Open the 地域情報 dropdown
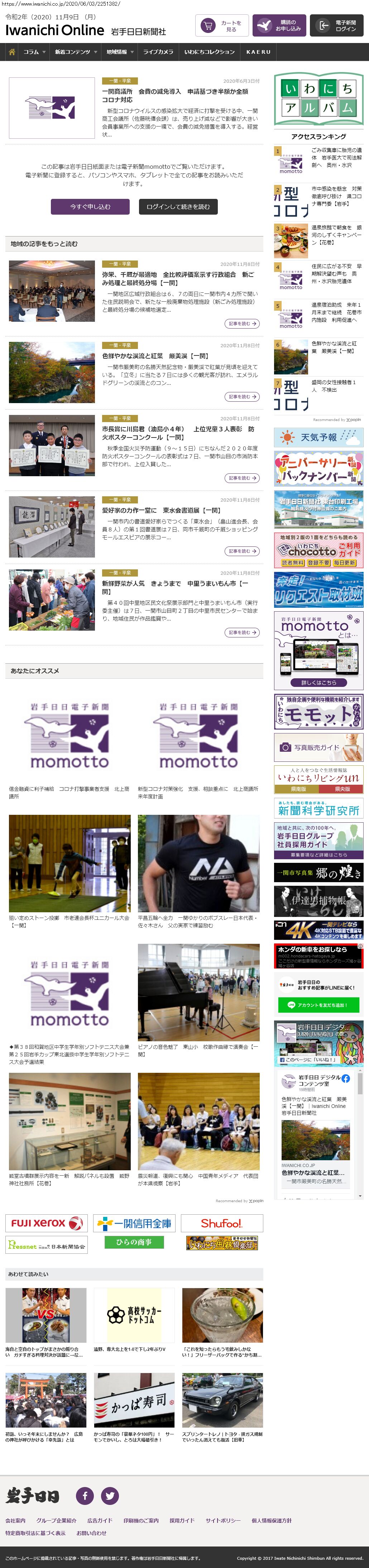The image size is (369, 1568). tap(119, 52)
